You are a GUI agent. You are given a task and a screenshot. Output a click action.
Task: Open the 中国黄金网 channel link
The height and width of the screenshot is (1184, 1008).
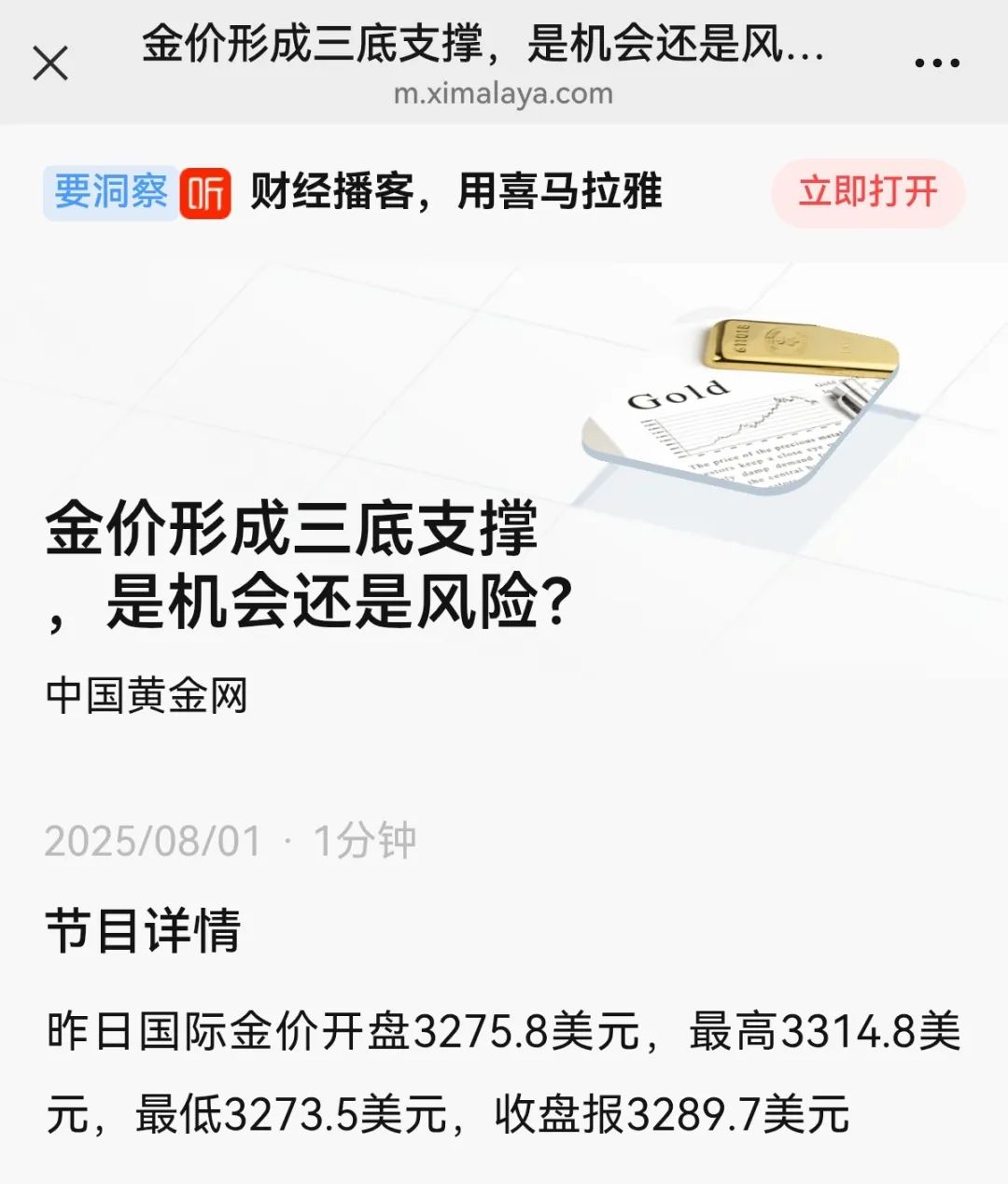147,696
